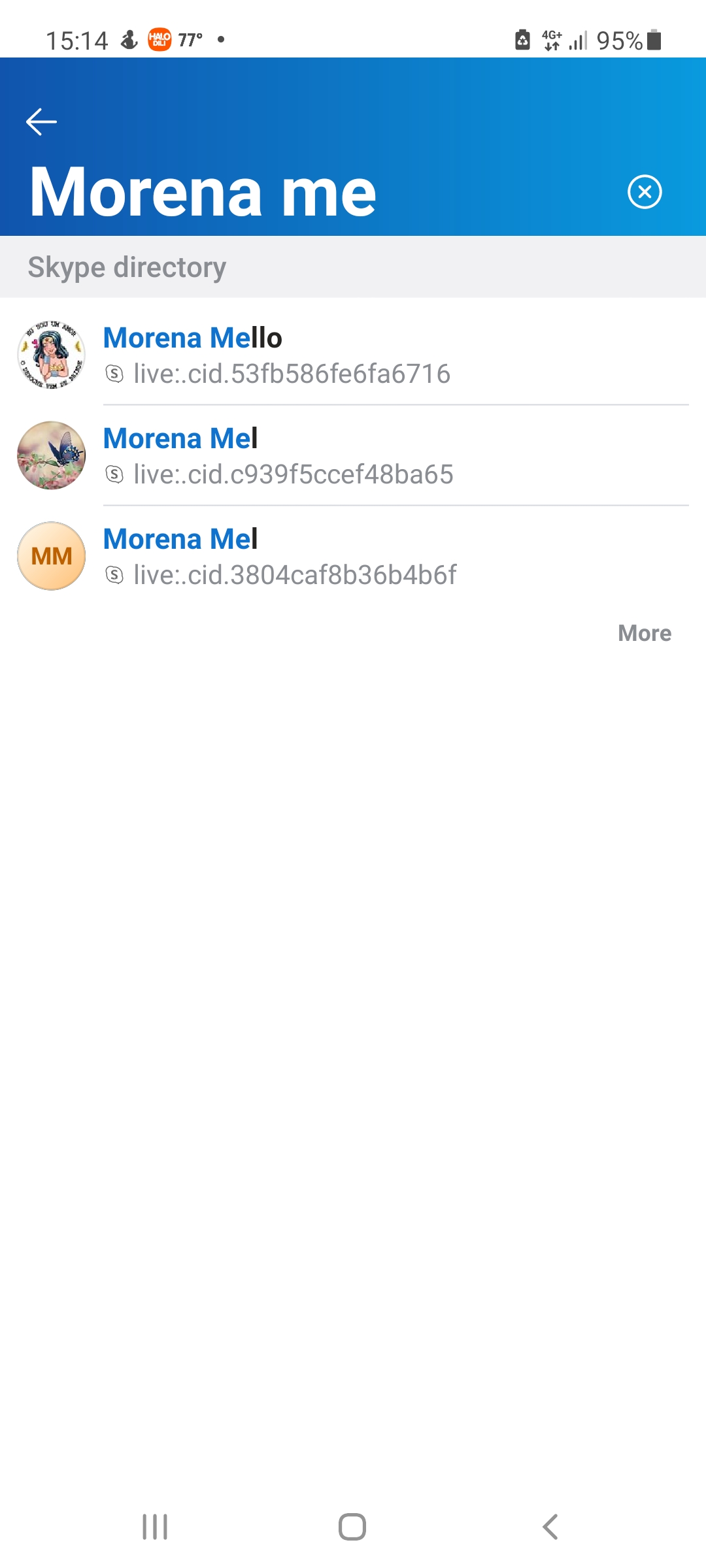Viewport: 706px width, 1568px height.
Task: Select Morena Mel with ID live:.cid.c939f5ccef48ba65
Action: (353, 455)
